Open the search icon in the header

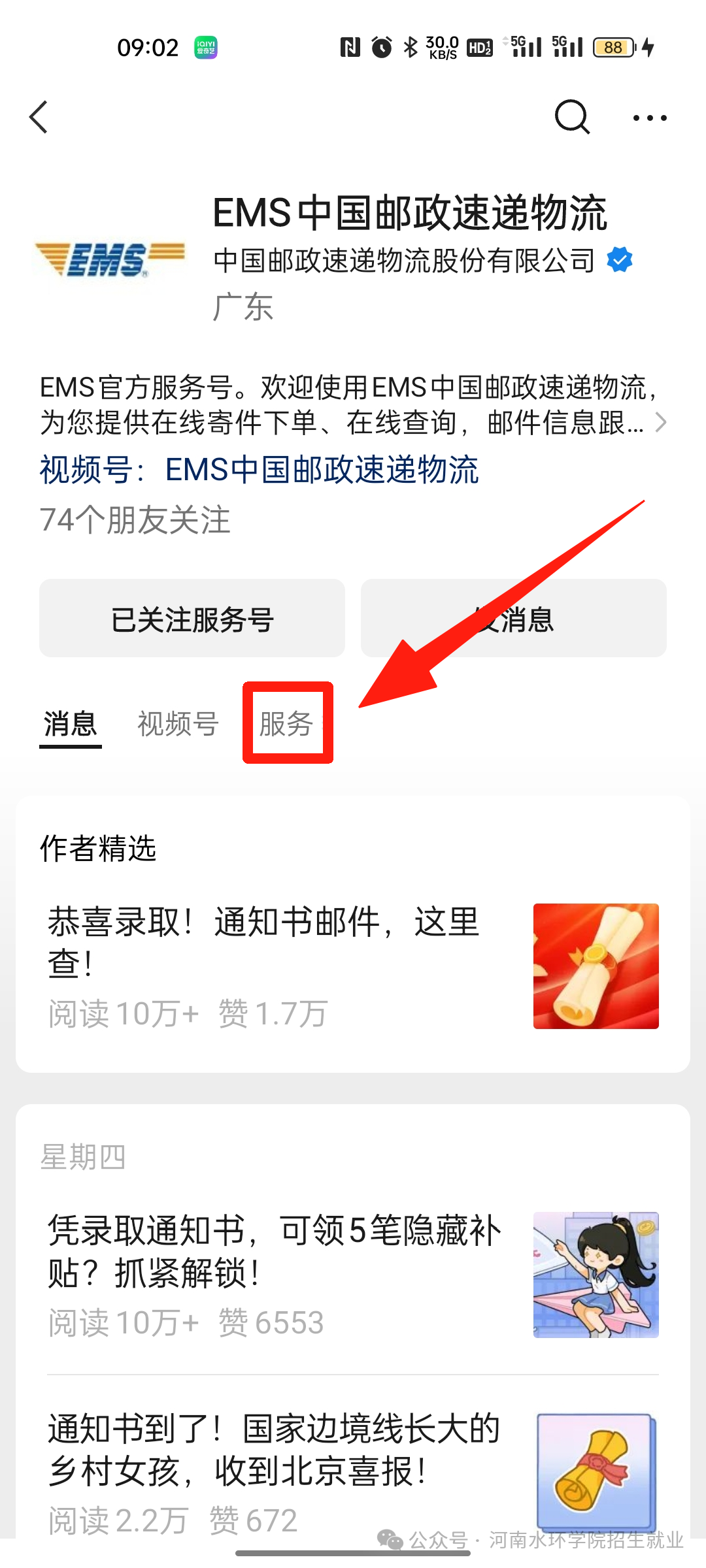pyautogui.click(x=572, y=118)
